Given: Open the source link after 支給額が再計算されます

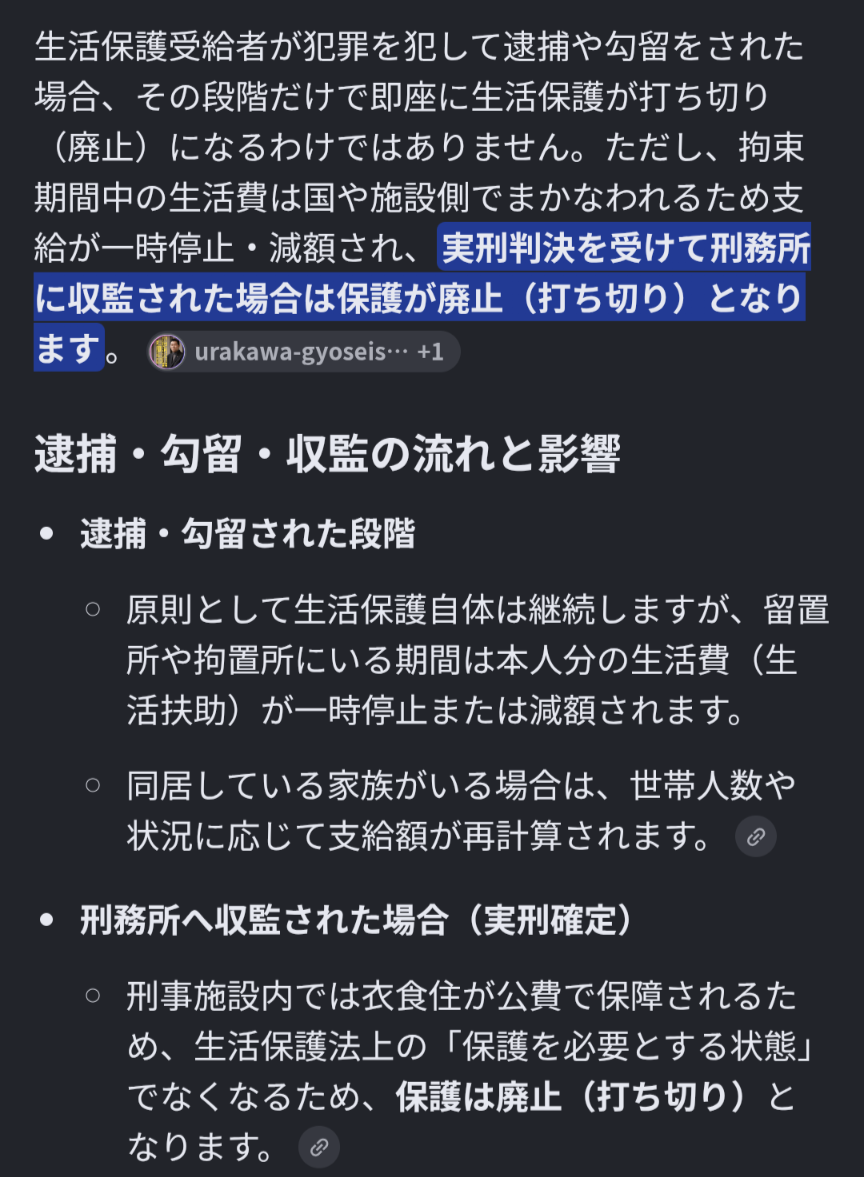Looking at the screenshot, I should [756, 836].
